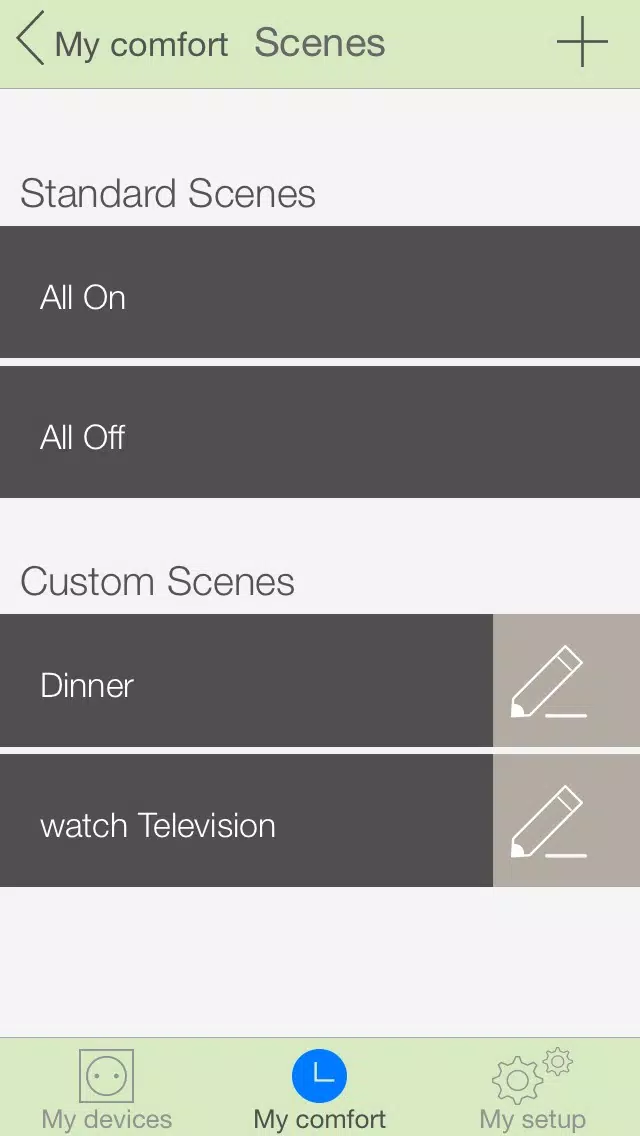Run the watch Television scene
The width and height of the screenshot is (640, 1136).
(x=246, y=820)
